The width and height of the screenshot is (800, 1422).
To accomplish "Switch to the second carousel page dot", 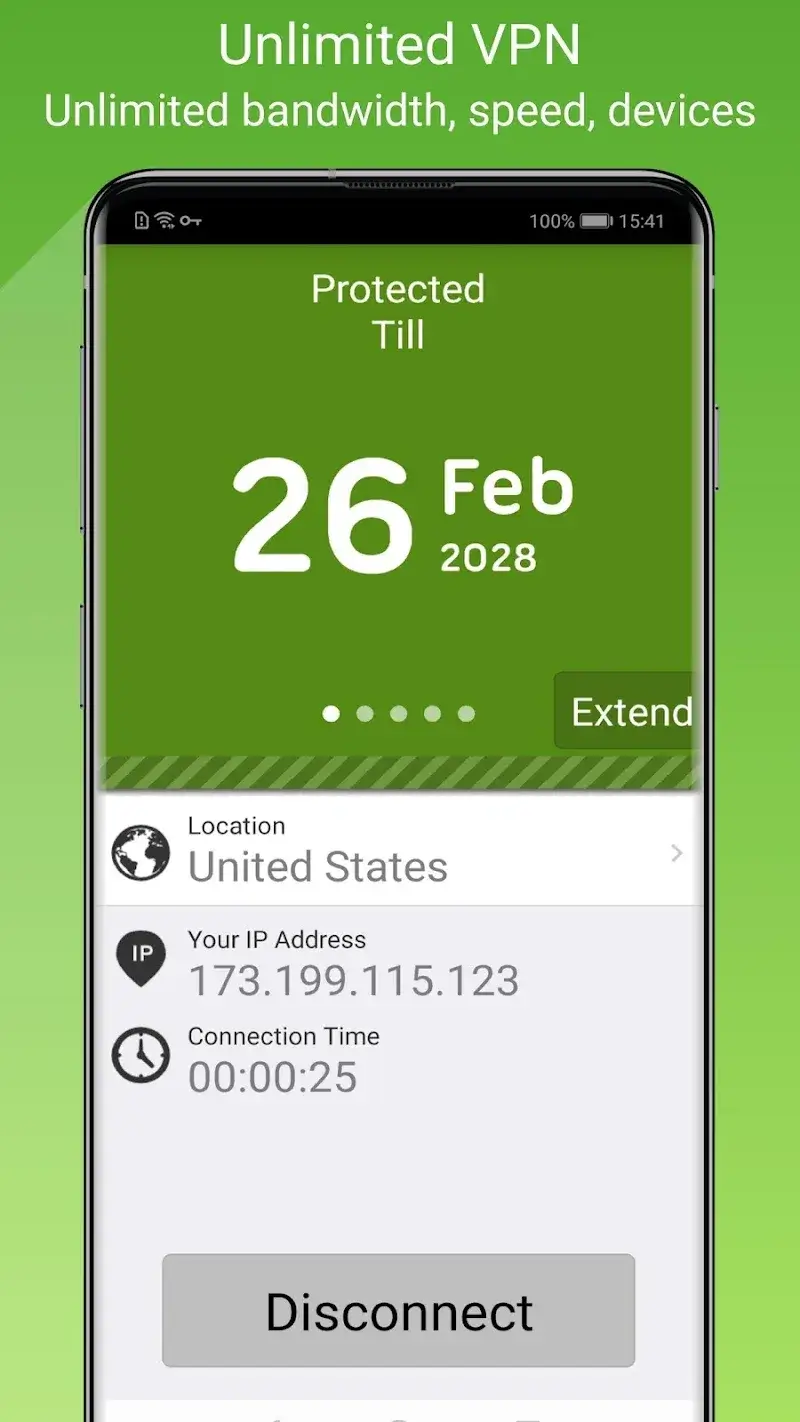I will pos(365,713).
